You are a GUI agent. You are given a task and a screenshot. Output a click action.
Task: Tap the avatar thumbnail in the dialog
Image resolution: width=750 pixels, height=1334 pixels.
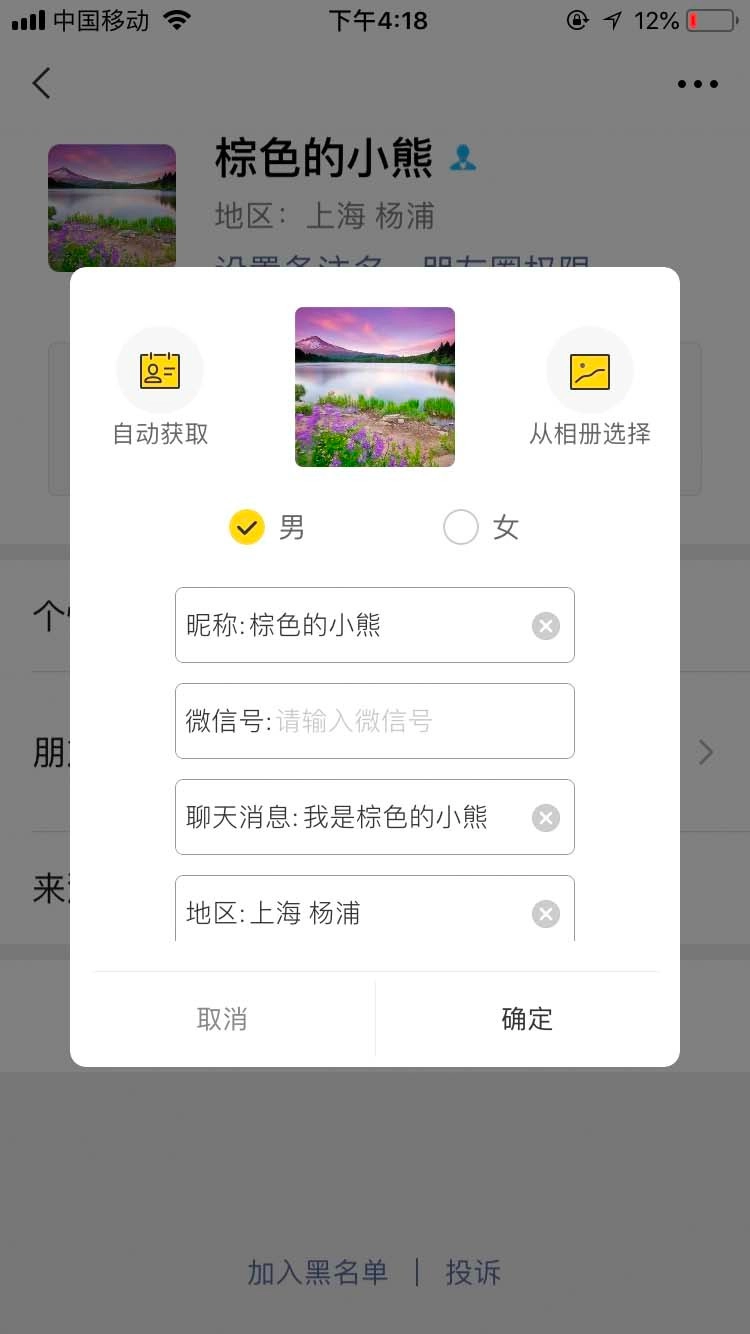pos(374,387)
